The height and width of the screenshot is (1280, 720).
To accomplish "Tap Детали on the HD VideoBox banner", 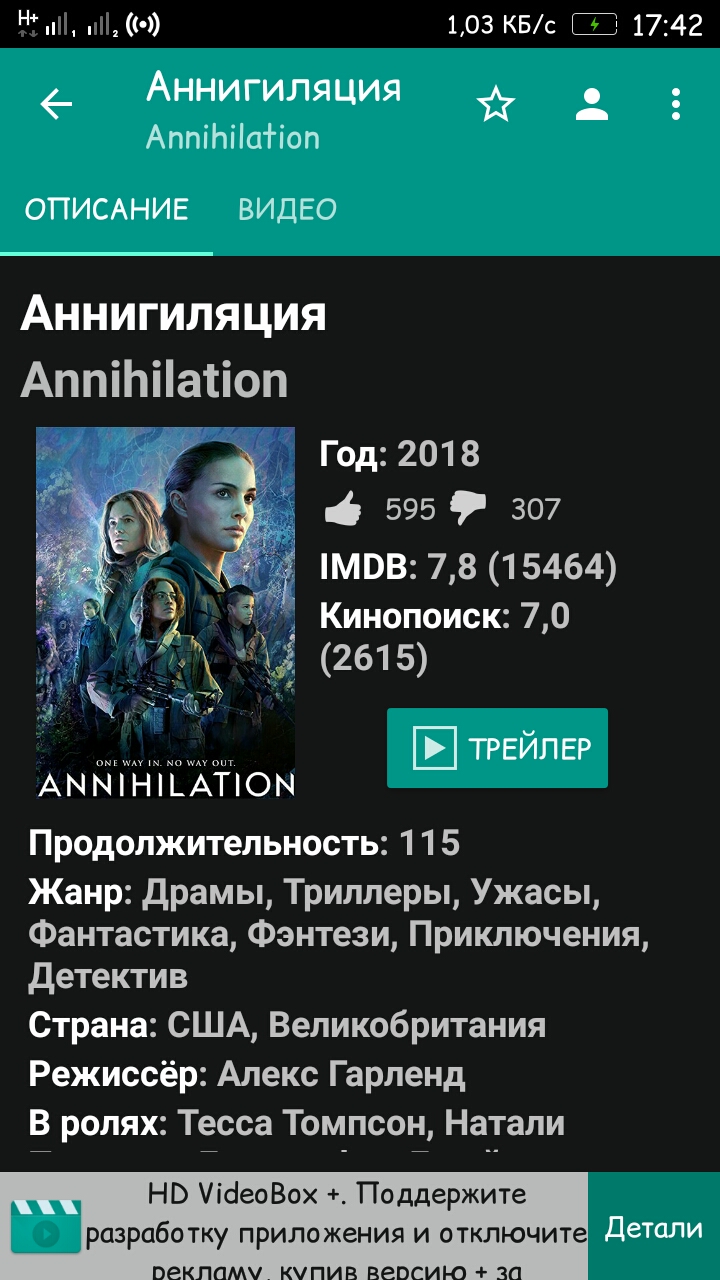I will tap(654, 1228).
